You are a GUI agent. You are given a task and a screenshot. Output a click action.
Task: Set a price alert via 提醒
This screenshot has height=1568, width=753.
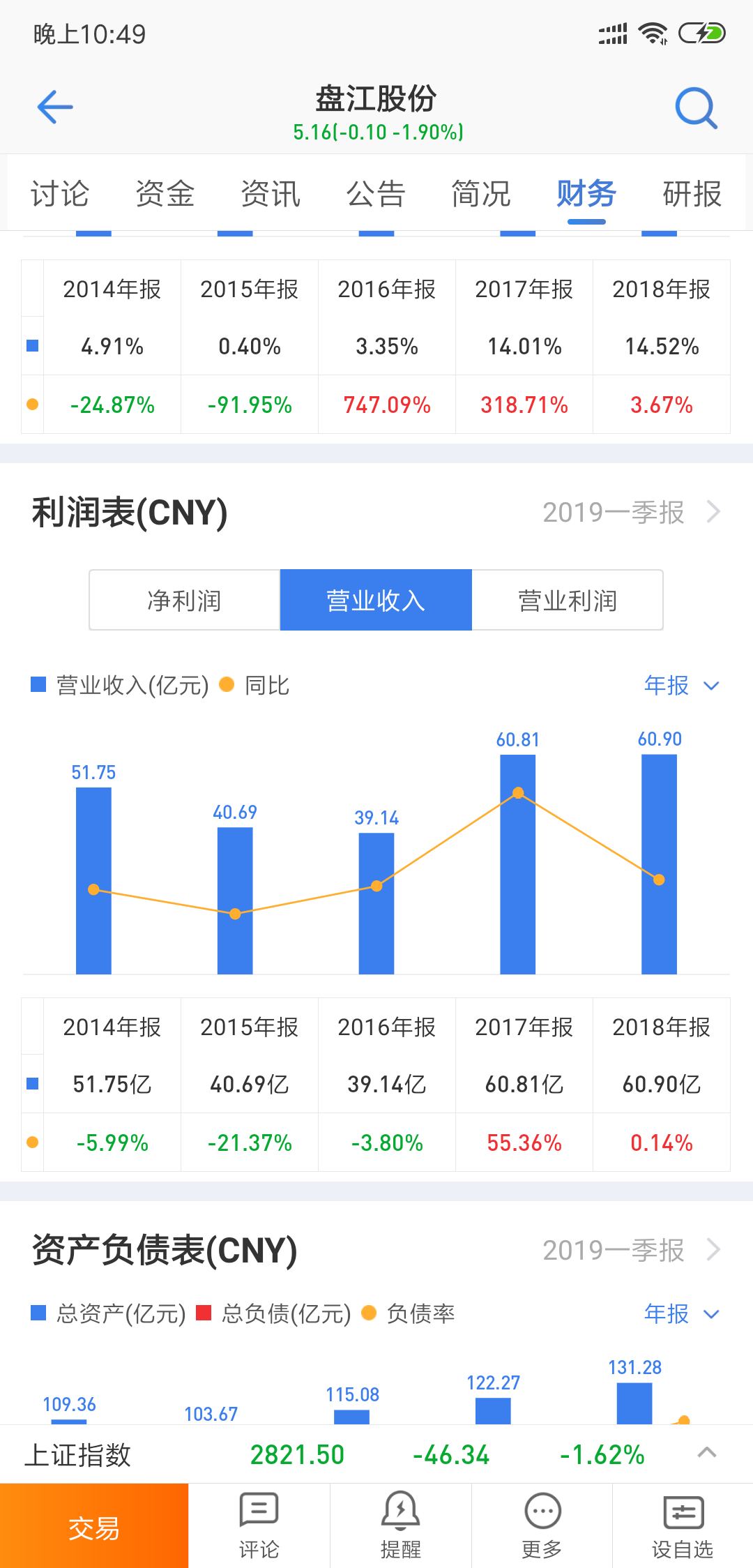pos(401,1526)
